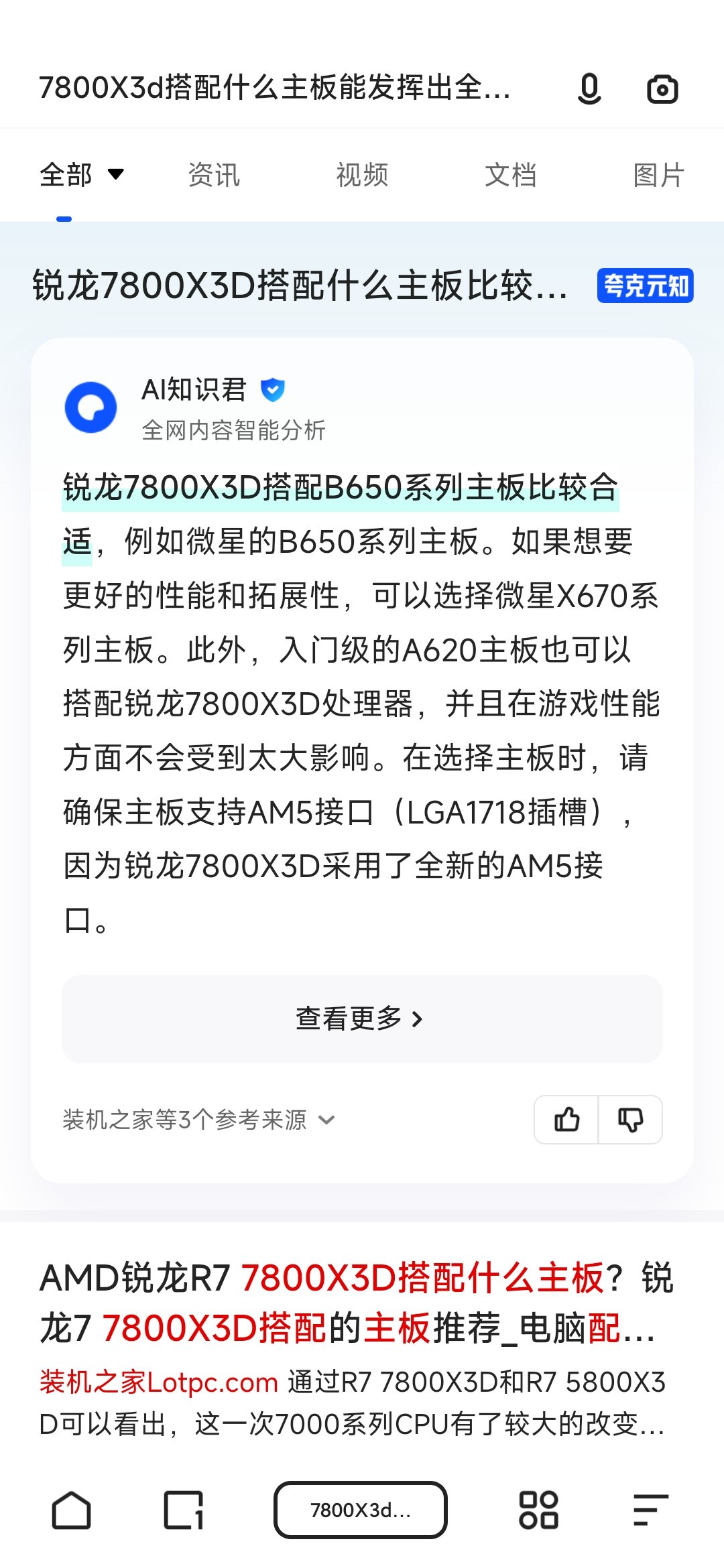Switch to the 文档 tab
This screenshot has height=1568, width=724.
pos(510,175)
